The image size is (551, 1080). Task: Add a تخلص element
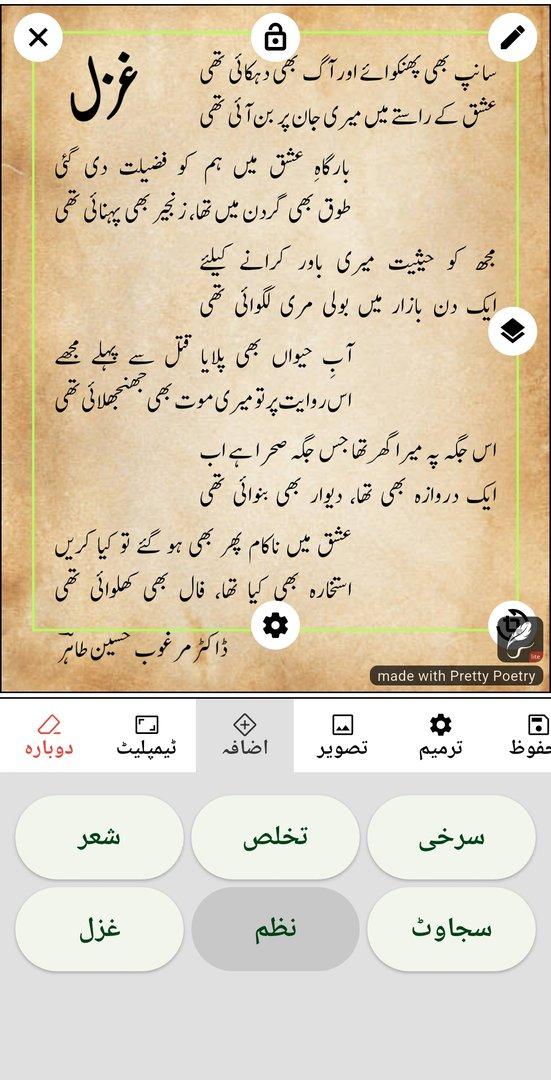point(276,838)
